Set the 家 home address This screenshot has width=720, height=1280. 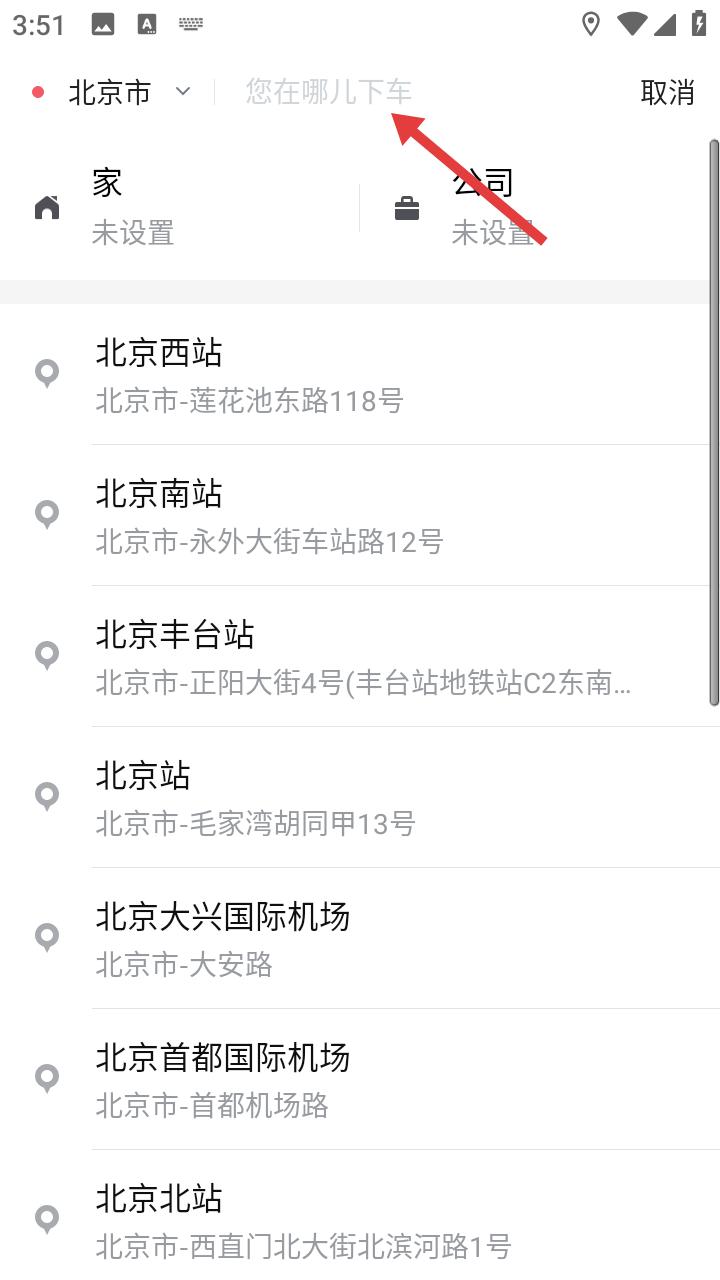click(180, 207)
